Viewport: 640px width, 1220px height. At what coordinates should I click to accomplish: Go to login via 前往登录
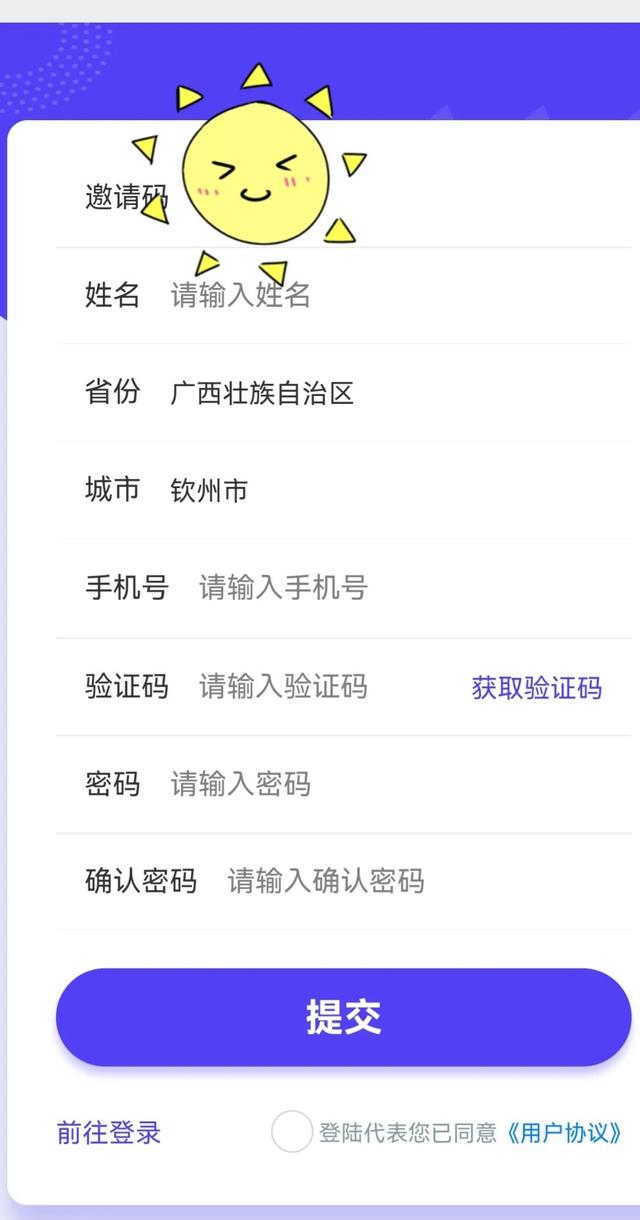[108, 1132]
